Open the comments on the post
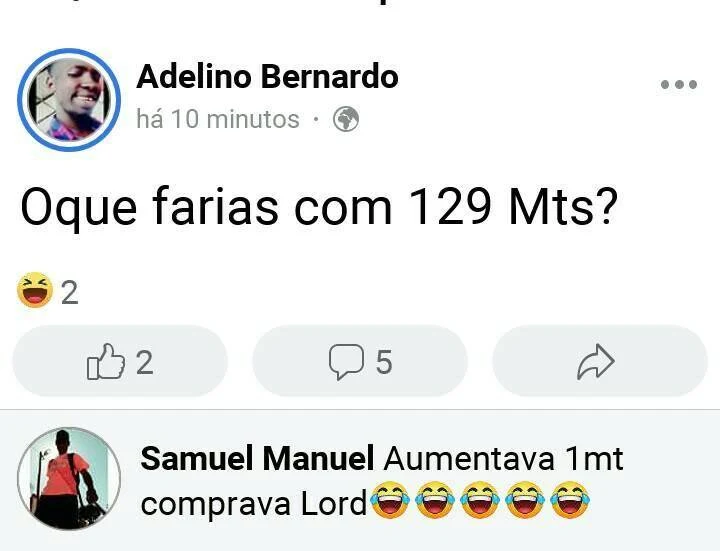 tap(360, 361)
